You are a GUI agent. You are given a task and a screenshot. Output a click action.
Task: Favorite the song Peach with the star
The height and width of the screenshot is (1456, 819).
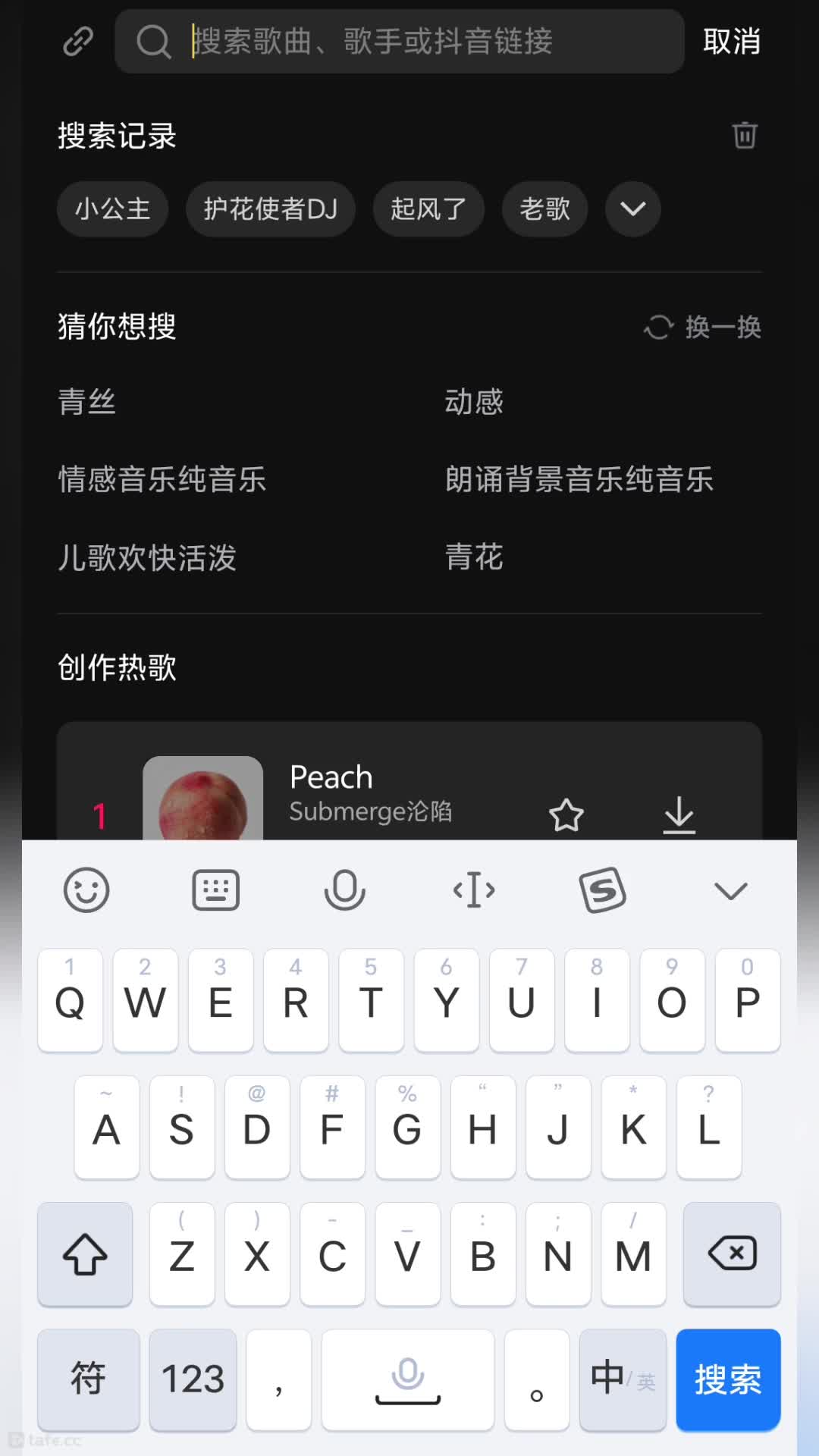566,815
